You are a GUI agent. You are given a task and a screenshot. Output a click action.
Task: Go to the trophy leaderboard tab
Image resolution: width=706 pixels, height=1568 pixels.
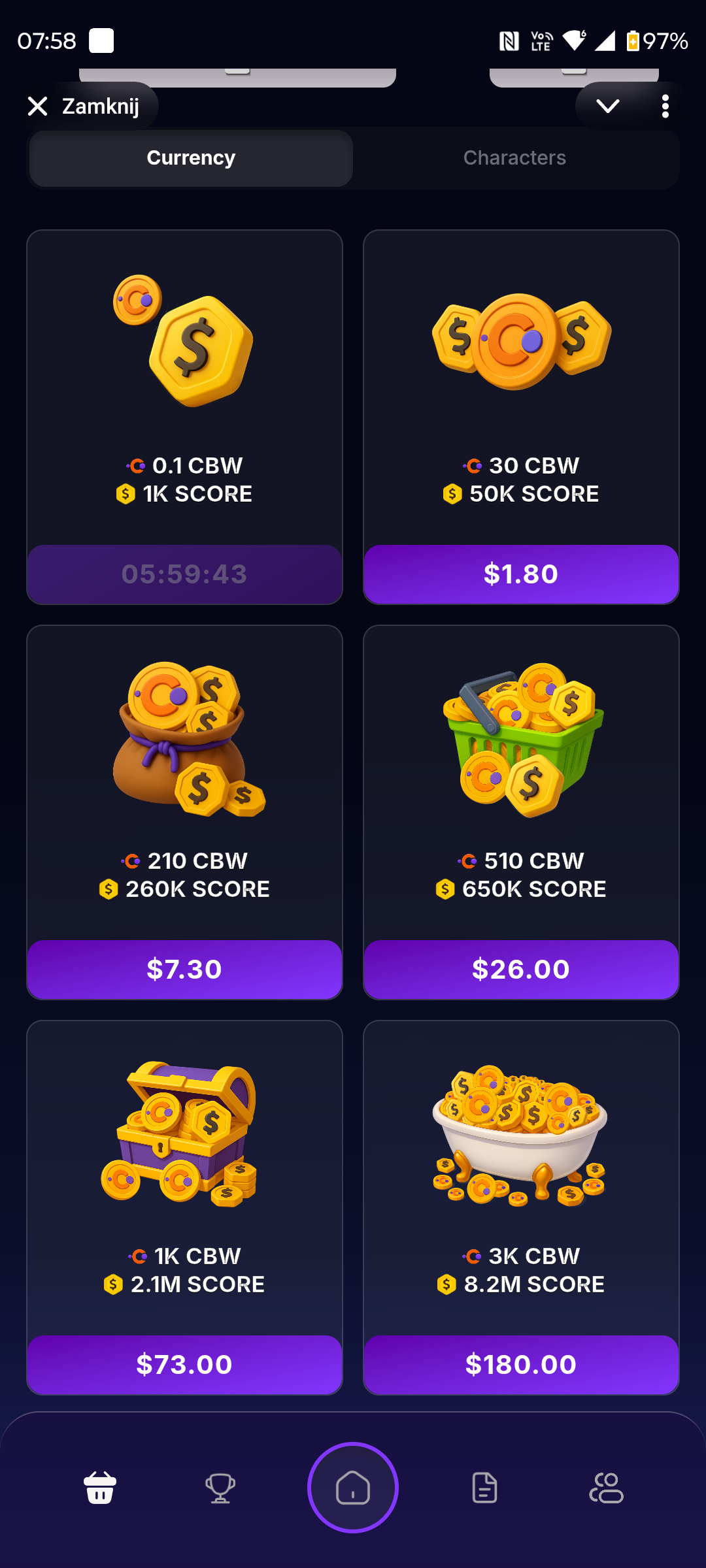pyautogui.click(x=220, y=1488)
